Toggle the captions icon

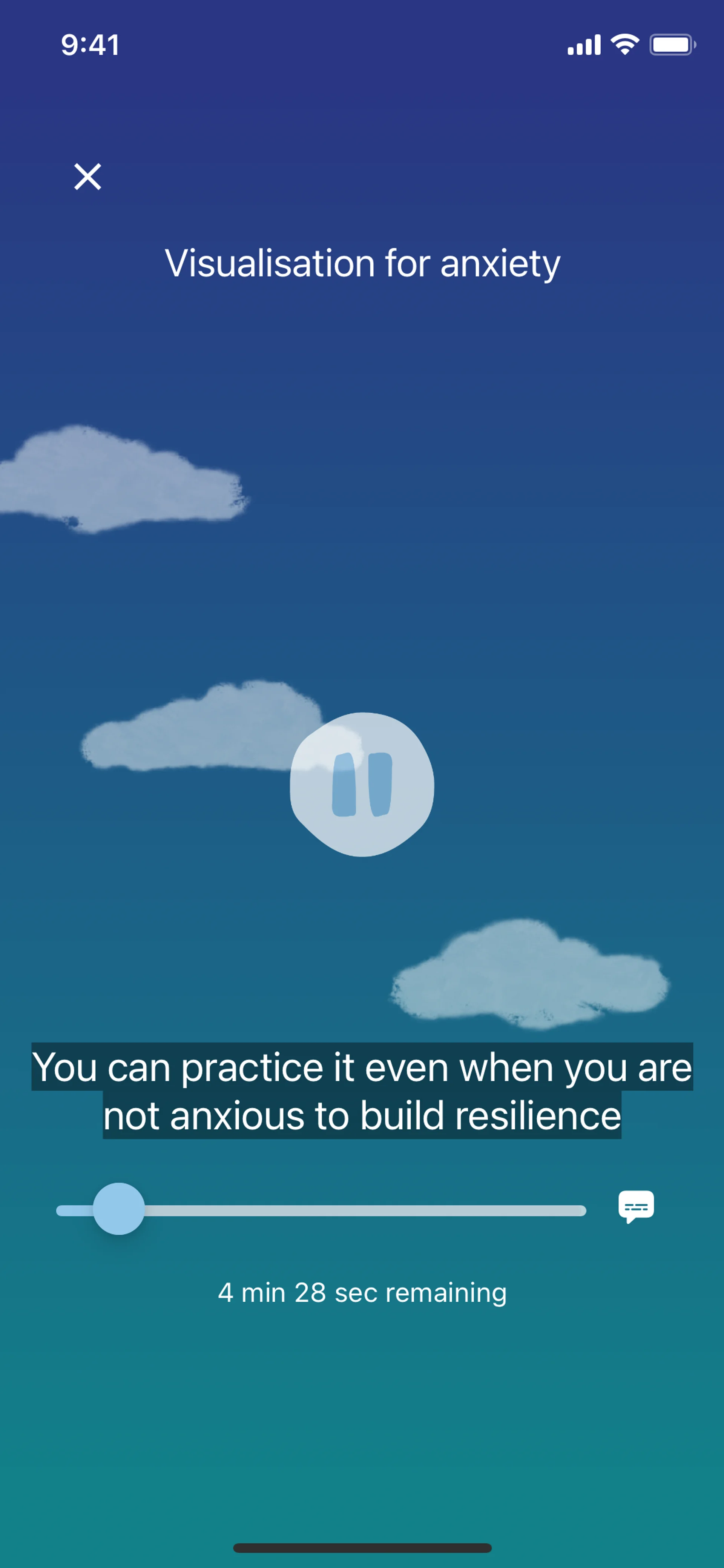[x=636, y=1206]
